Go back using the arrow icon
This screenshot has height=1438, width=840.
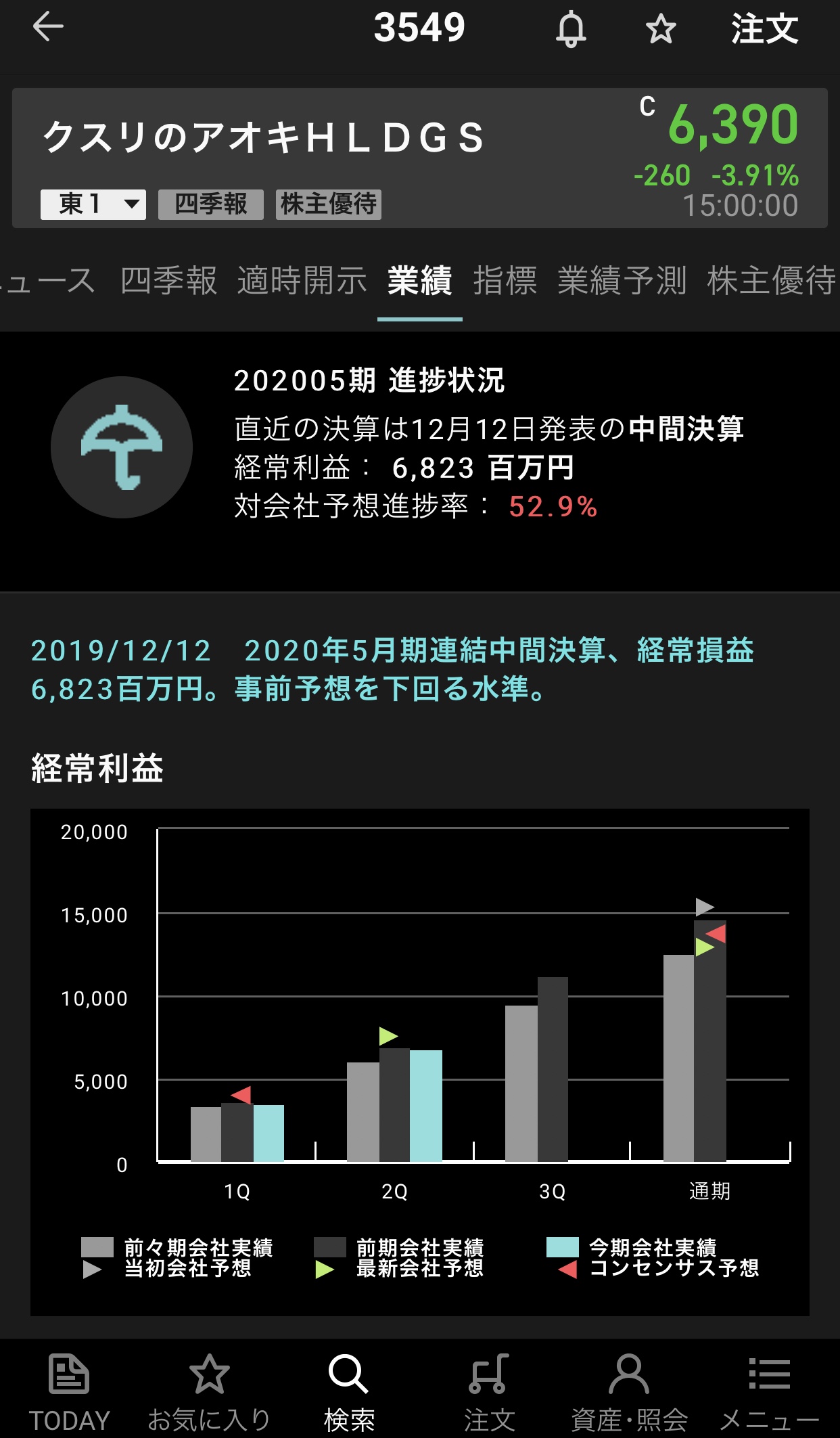point(48,28)
